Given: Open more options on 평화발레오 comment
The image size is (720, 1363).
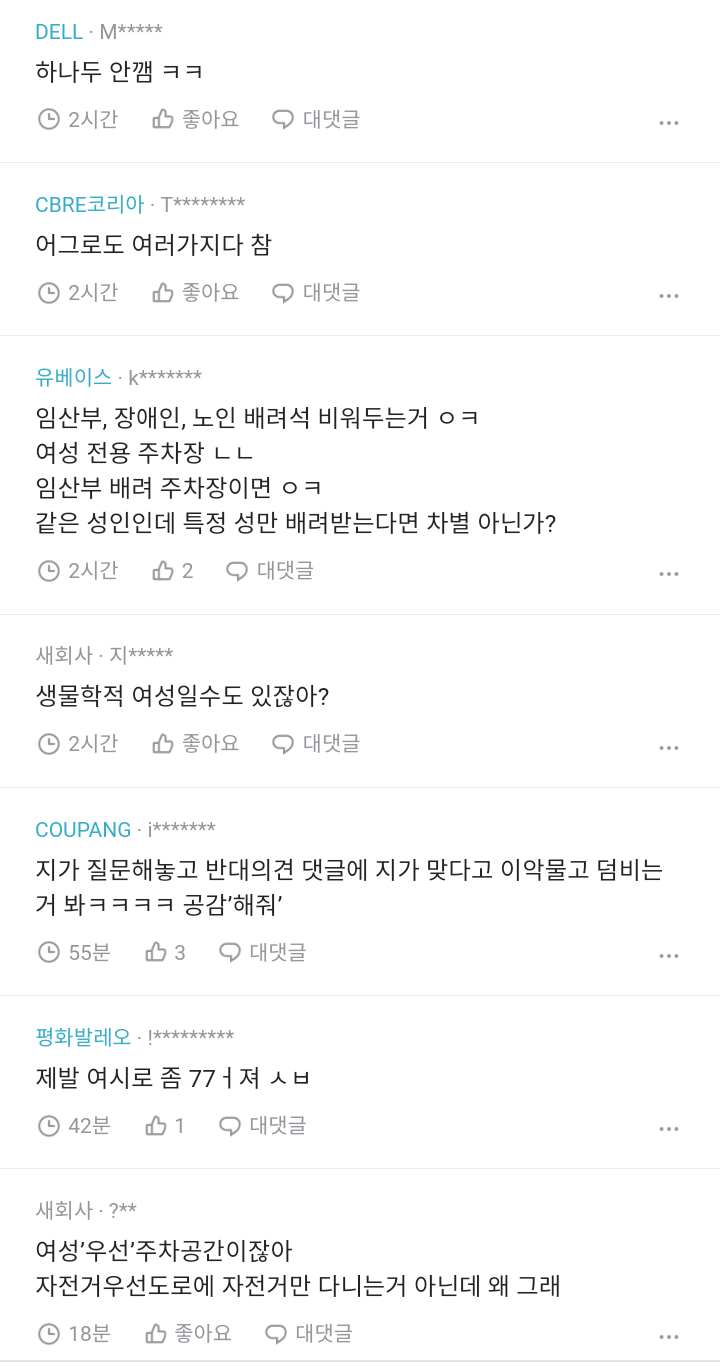Looking at the screenshot, I should coord(668,1128).
